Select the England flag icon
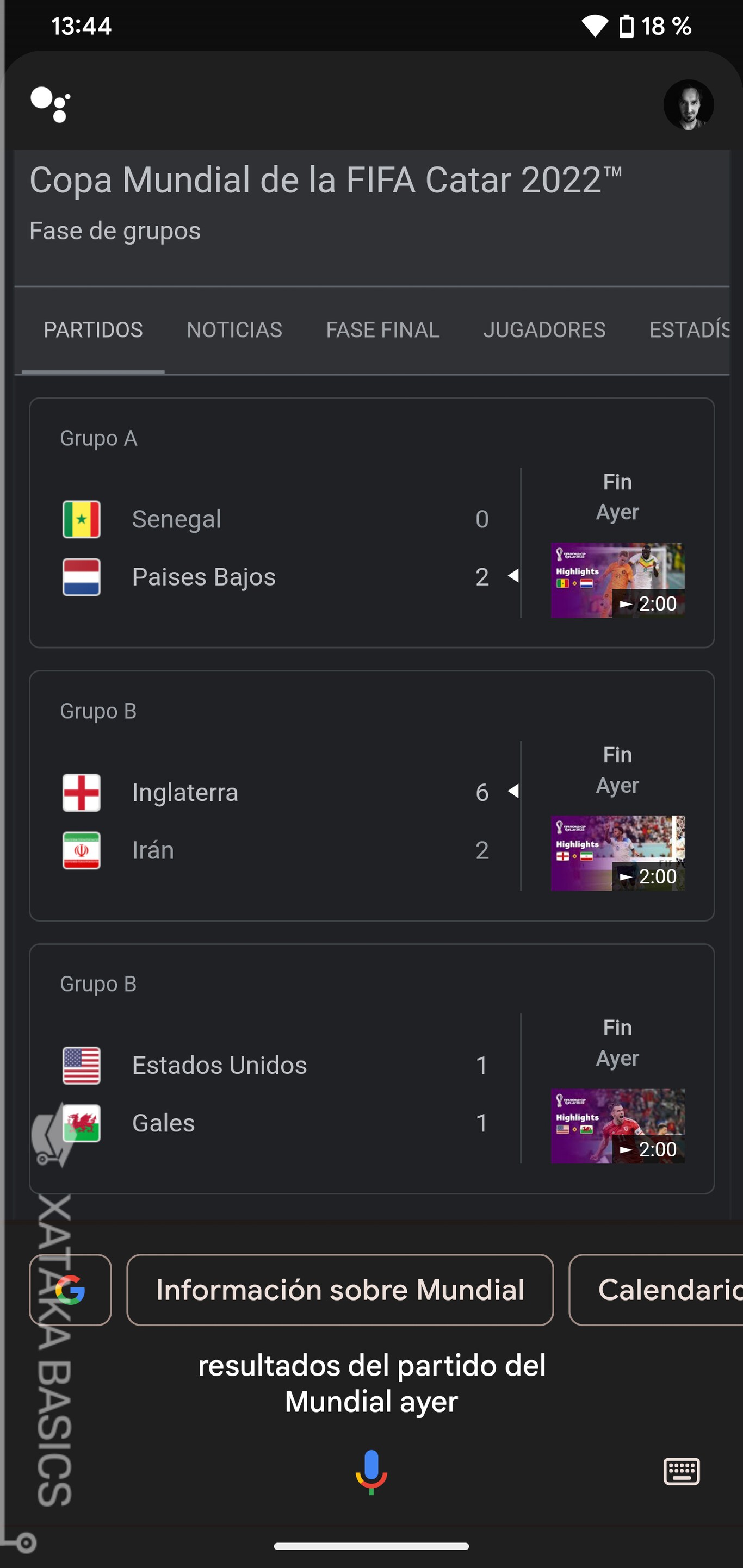Viewport: 743px width, 1568px height. [80, 792]
